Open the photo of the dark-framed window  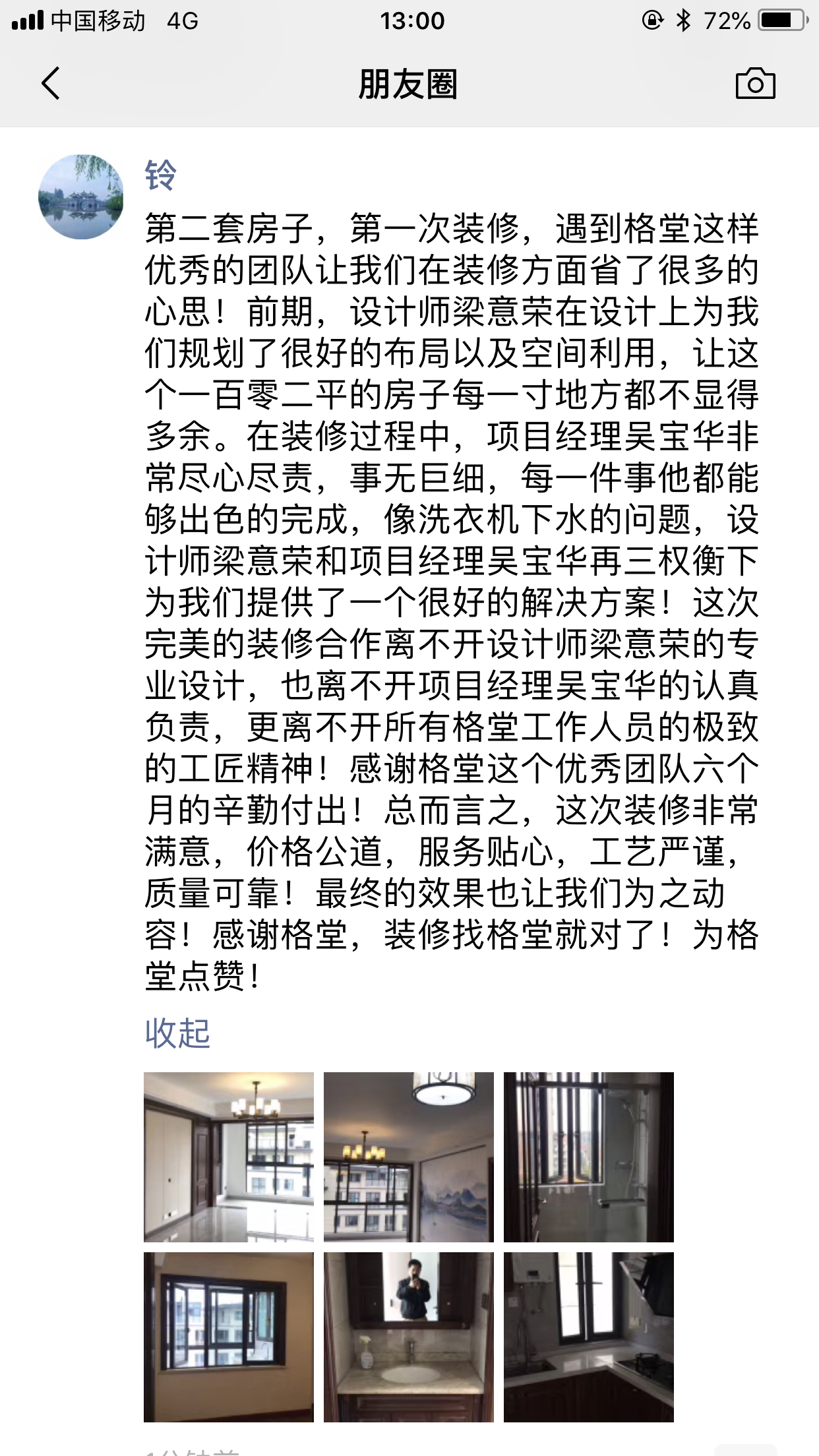[x=229, y=1337]
